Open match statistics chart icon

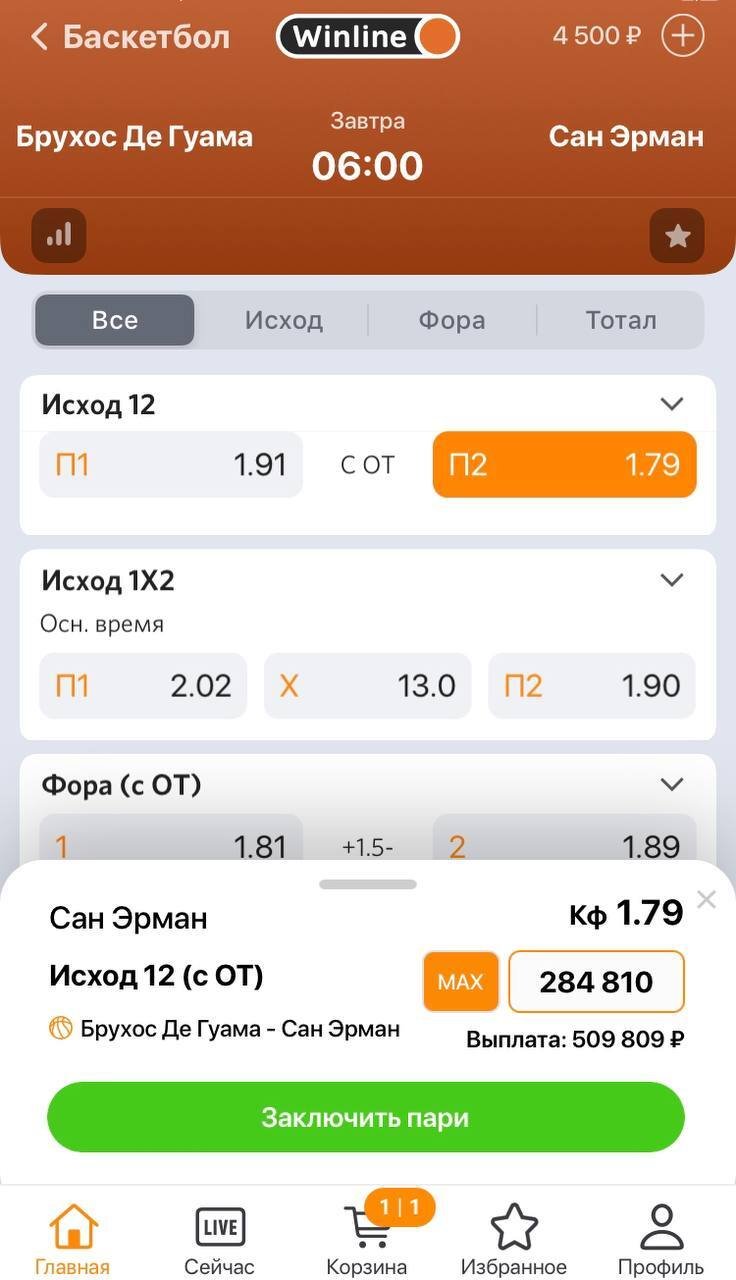point(59,235)
